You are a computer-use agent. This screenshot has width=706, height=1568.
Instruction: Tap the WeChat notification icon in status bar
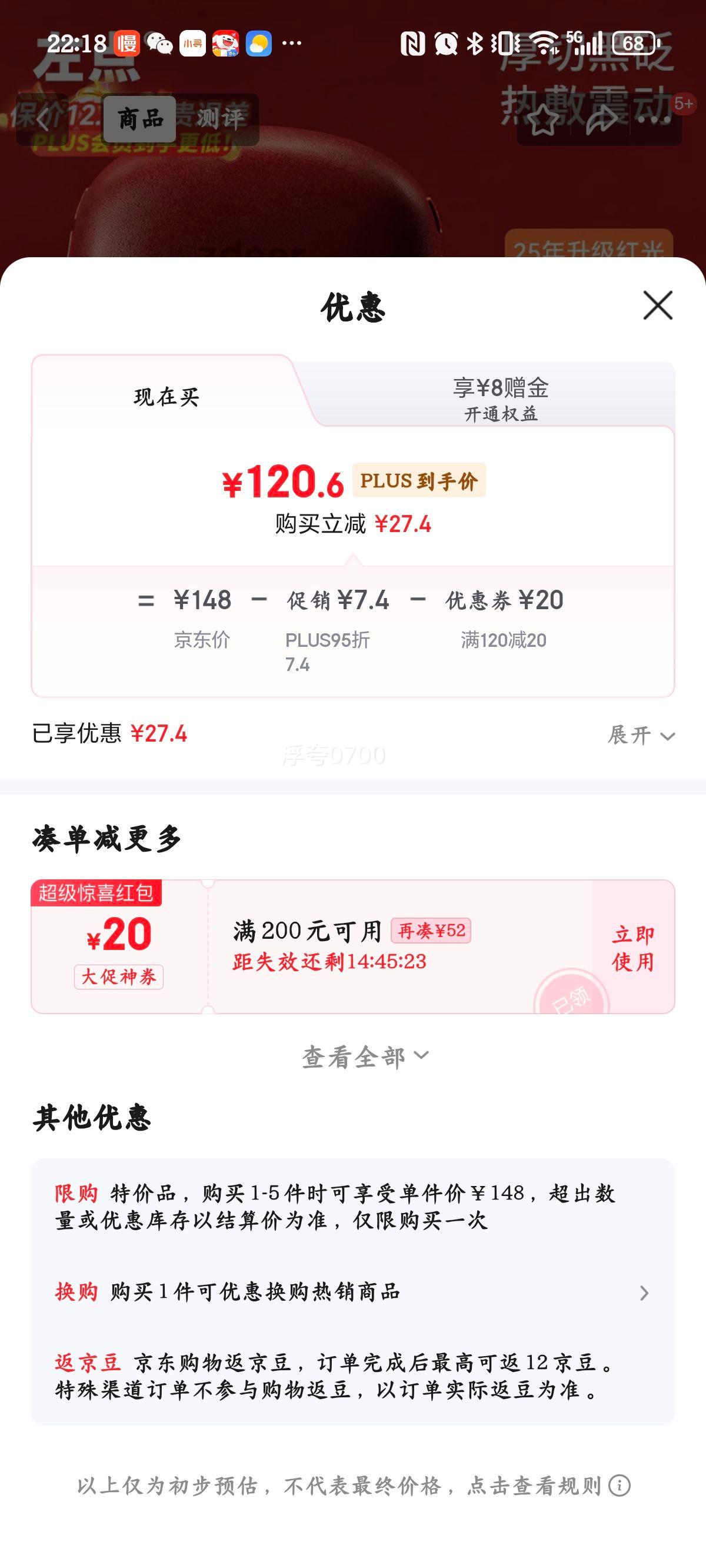coord(157,41)
